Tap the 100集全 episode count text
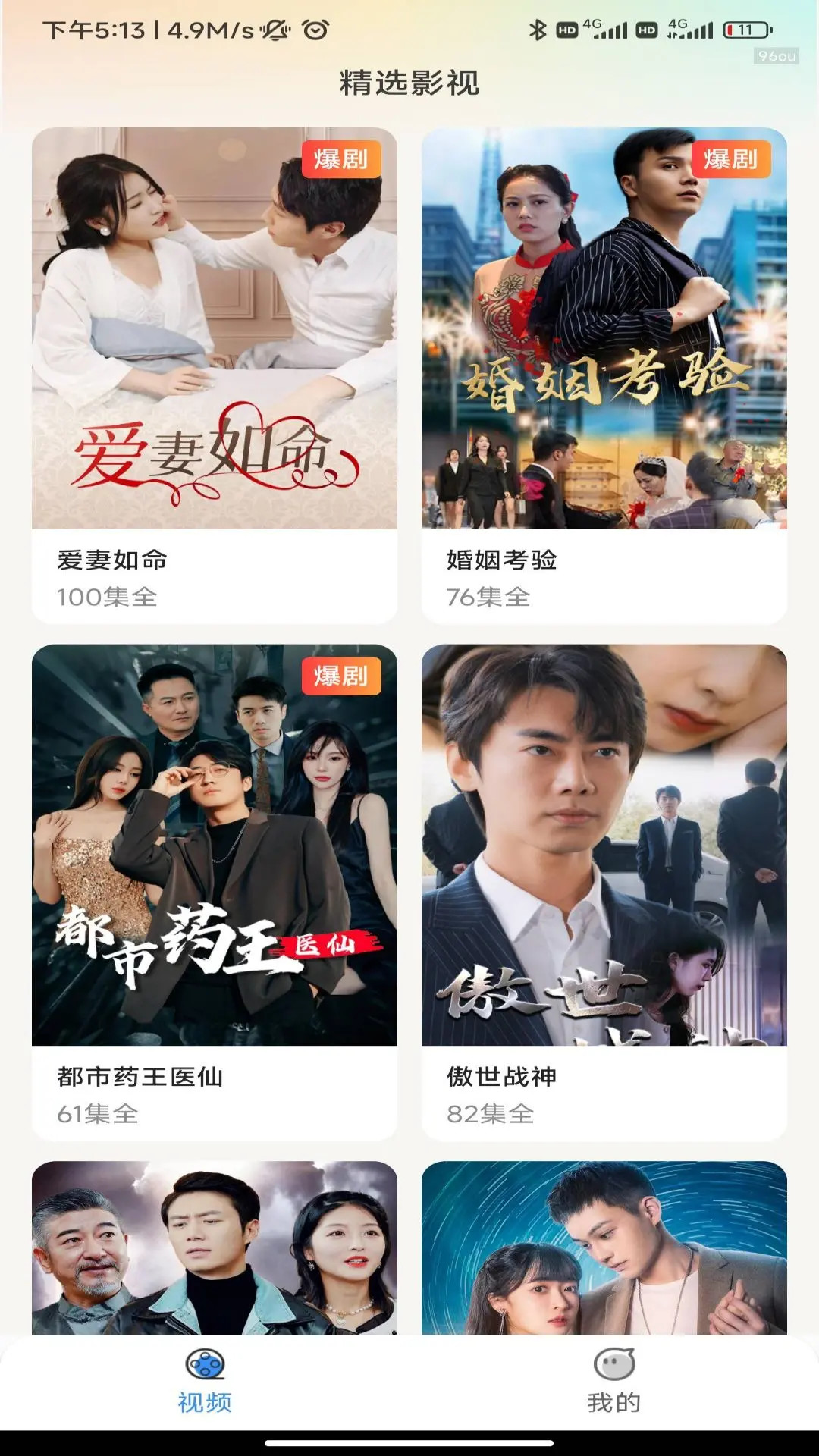The width and height of the screenshot is (819, 1456). pos(107,598)
